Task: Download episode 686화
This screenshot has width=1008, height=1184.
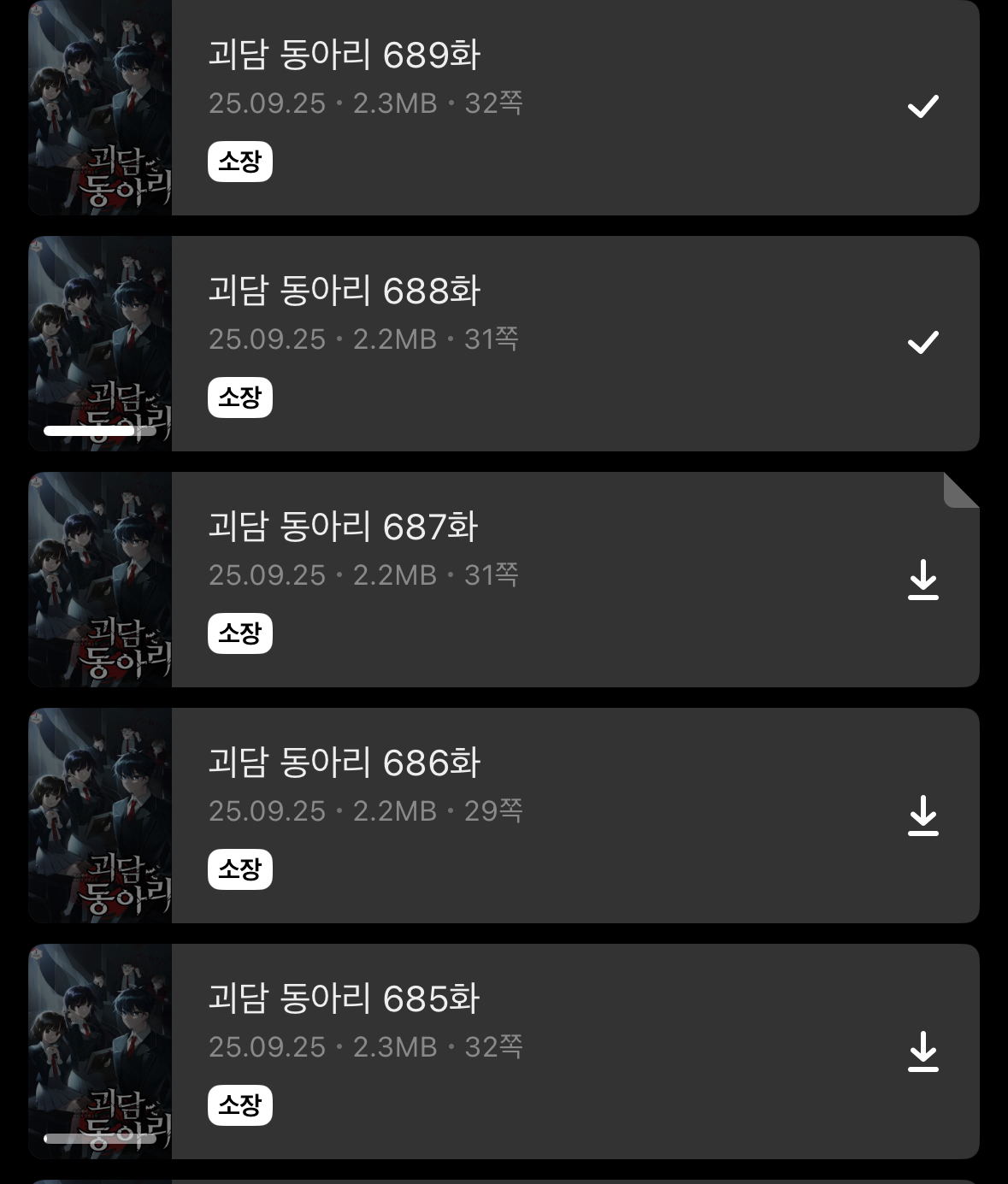Action: pos(923,816)
